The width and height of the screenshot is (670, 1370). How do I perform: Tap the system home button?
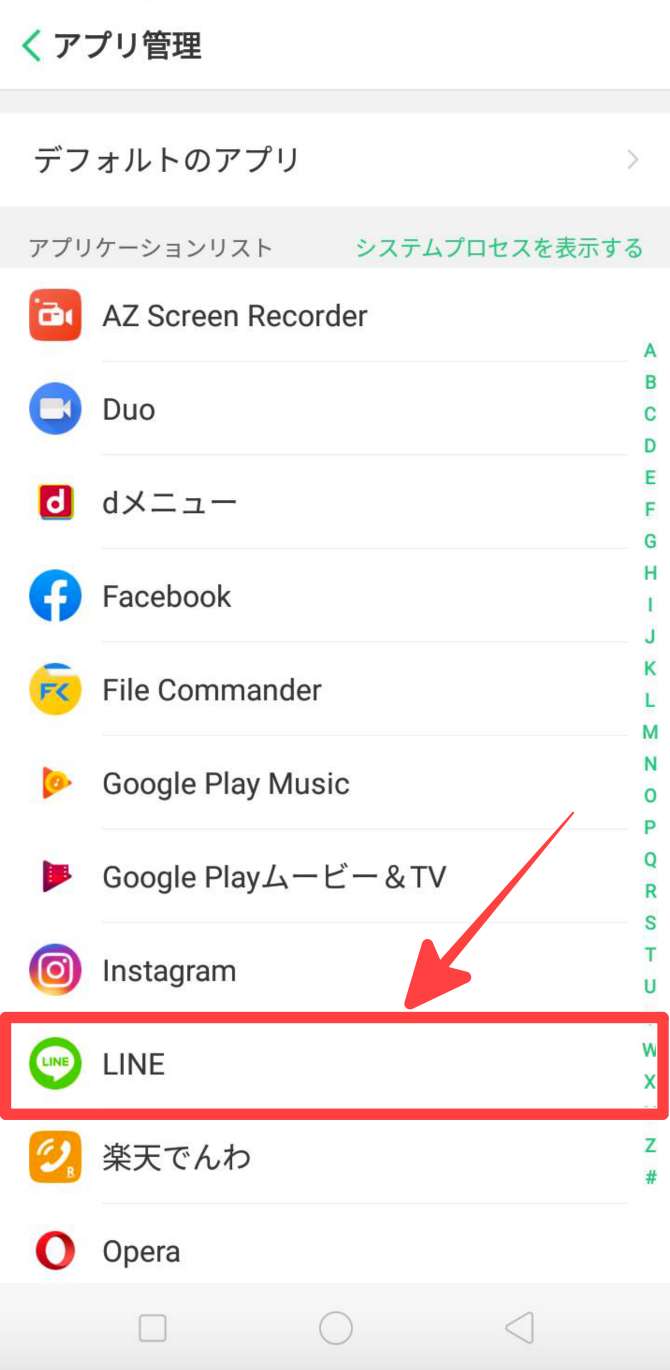pyautogui.click(x=335, y=1328)
